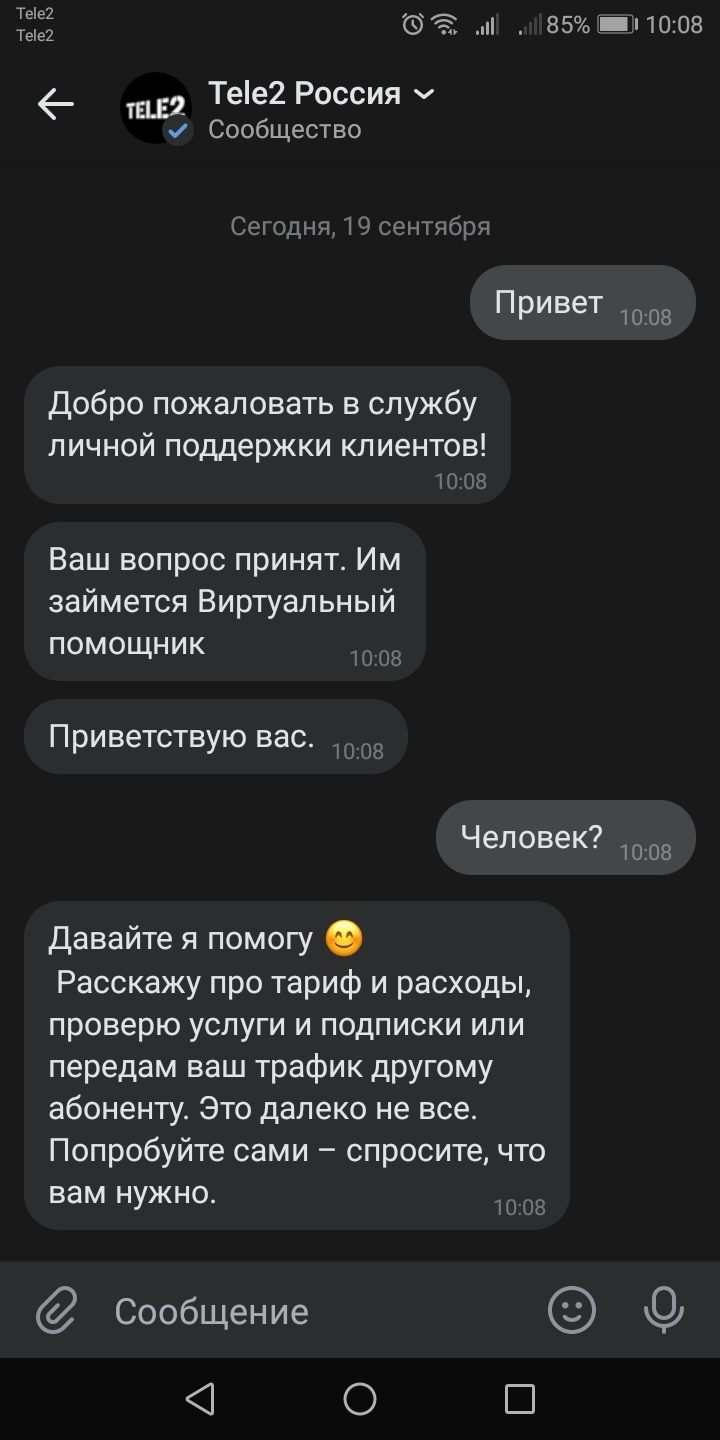
Task: Open the Tele2 community avatar
Action: (155, 108)
